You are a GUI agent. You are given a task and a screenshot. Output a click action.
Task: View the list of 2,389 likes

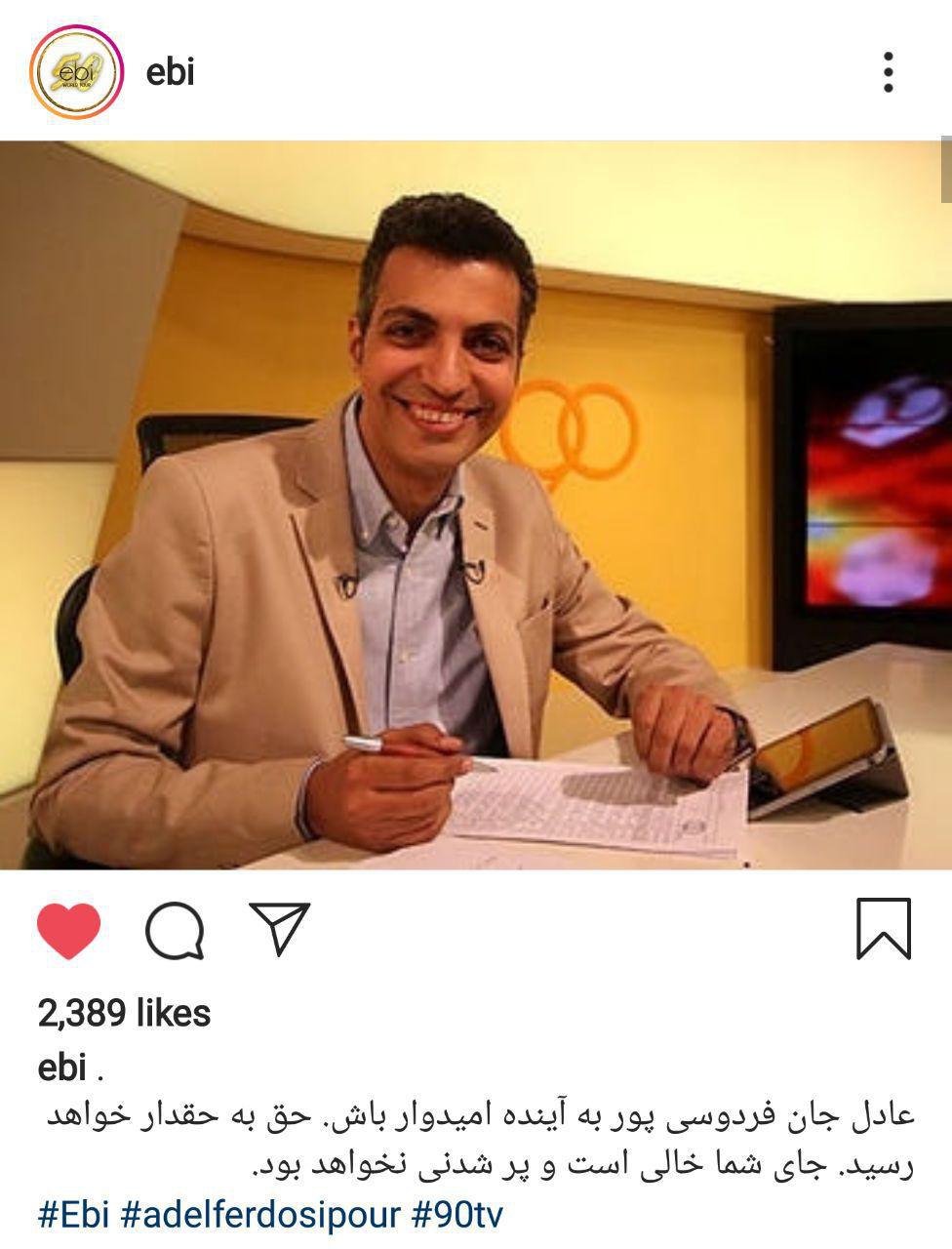point(124,1014)
